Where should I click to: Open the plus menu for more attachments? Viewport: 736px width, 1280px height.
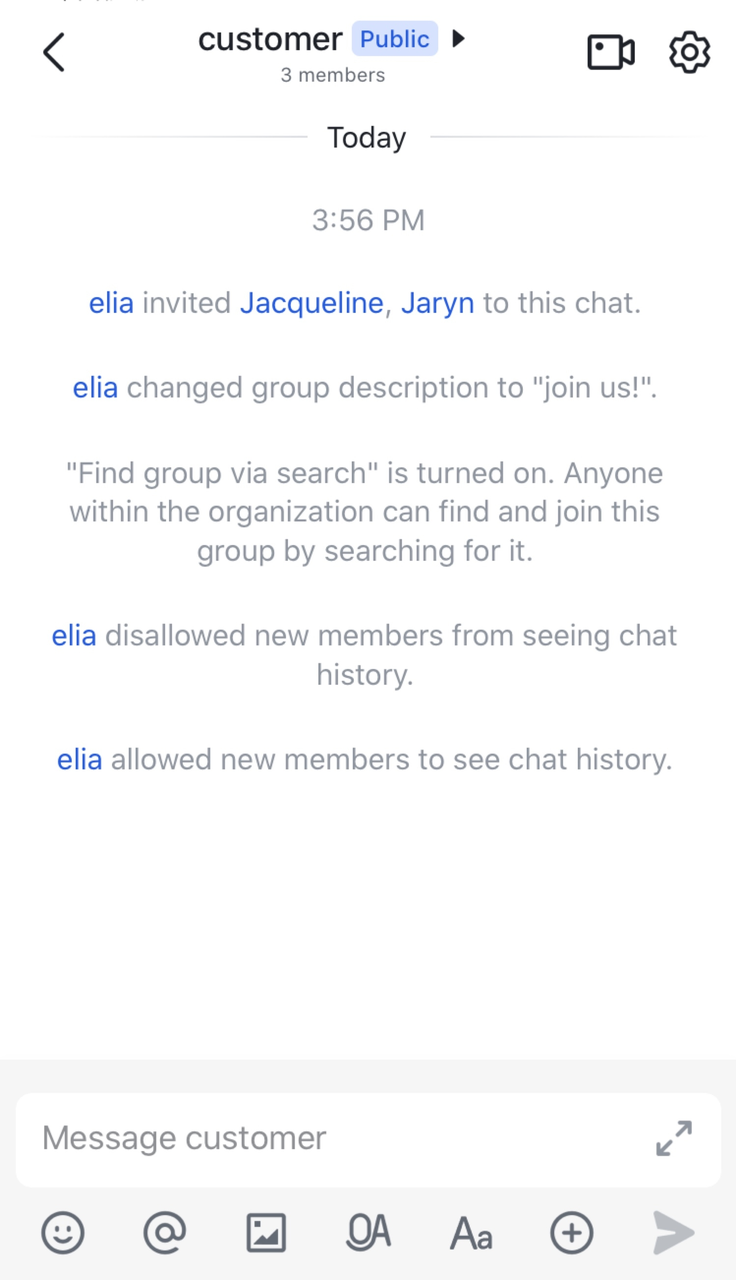point(572,1232)
